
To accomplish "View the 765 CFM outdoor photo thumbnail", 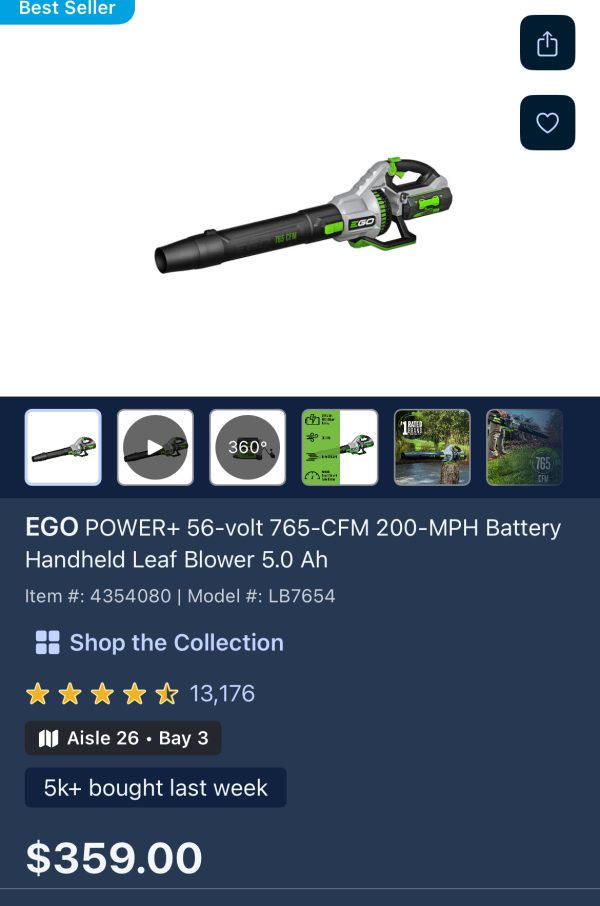I will click(x=524, y=448).
